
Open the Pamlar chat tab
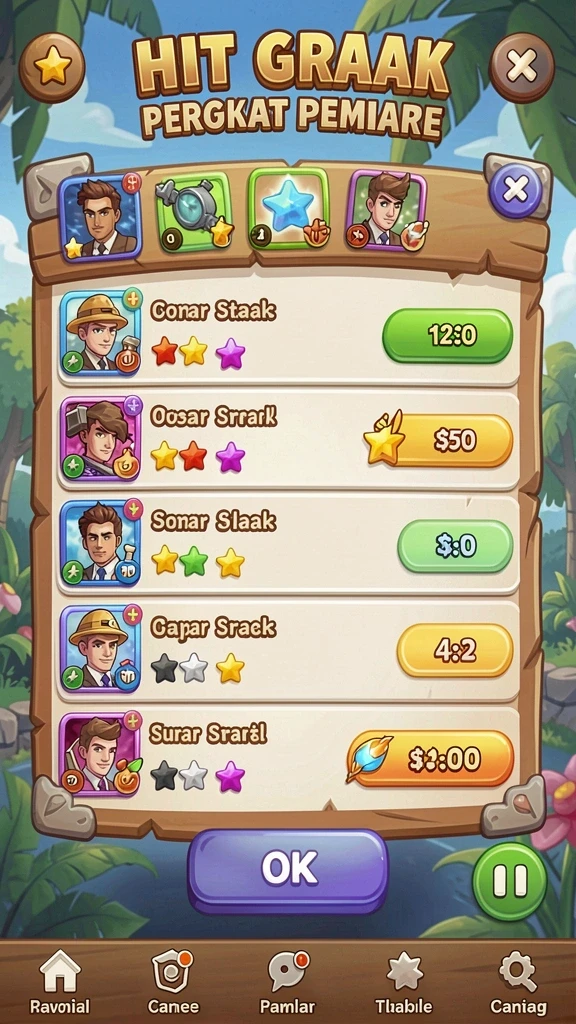pyautogui.click(x=287, y=982)
